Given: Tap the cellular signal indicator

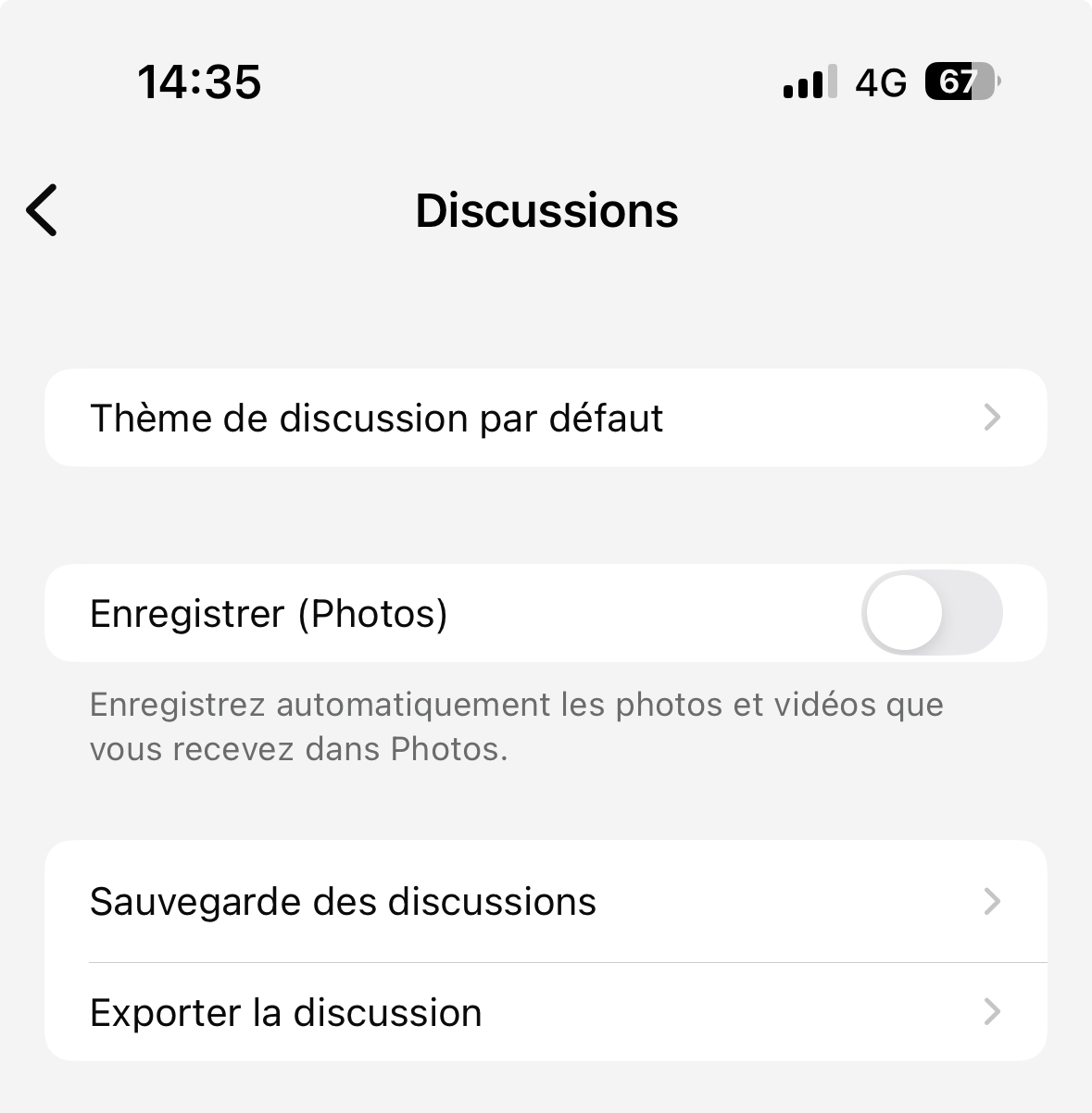Looking at the screenshot, I should [808, 81].
